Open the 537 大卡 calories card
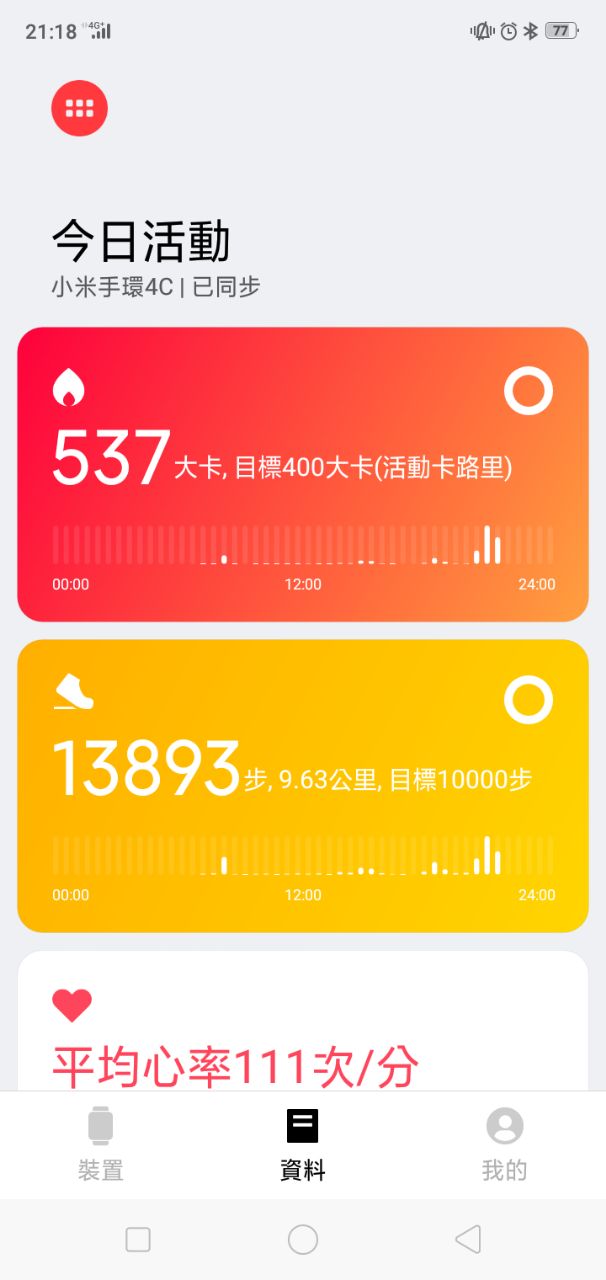The width and height of the screenshot is (606, 1280). pyautogui.click(x=302, y=474)
